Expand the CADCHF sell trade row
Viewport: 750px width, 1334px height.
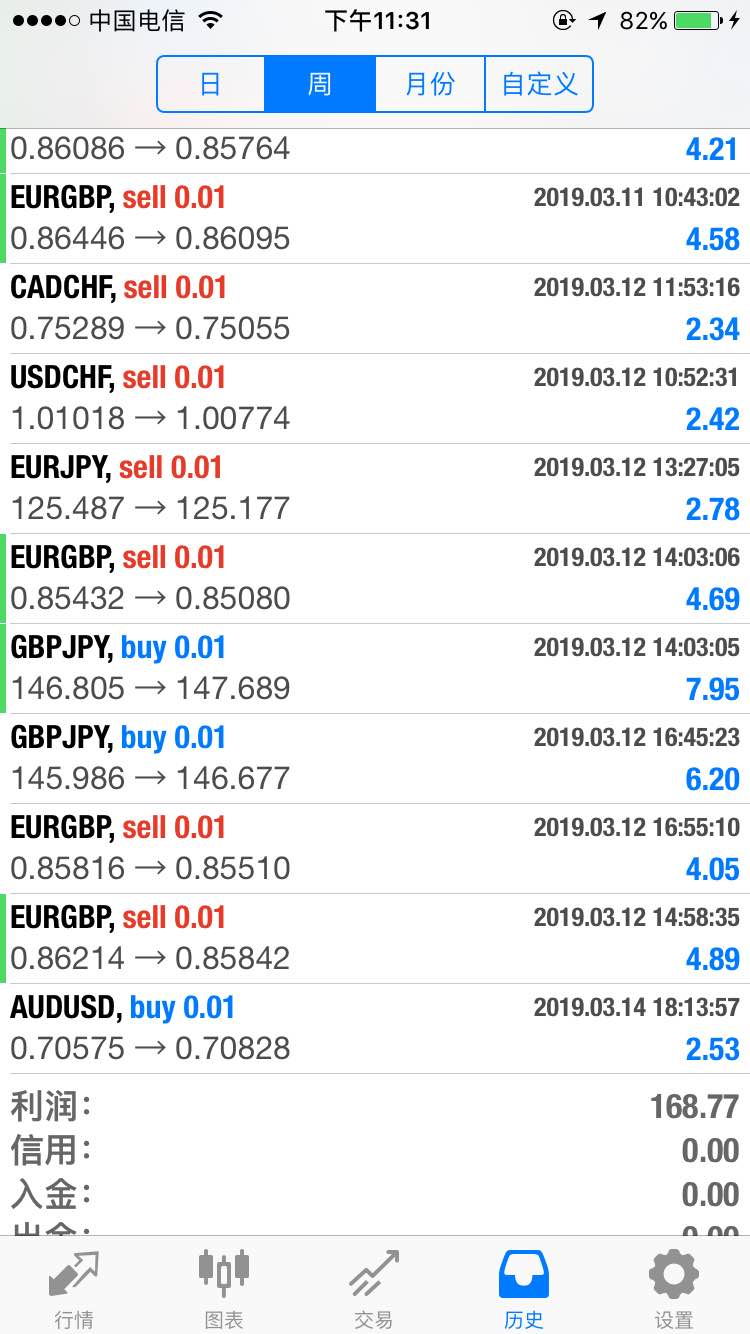(375, 309)
